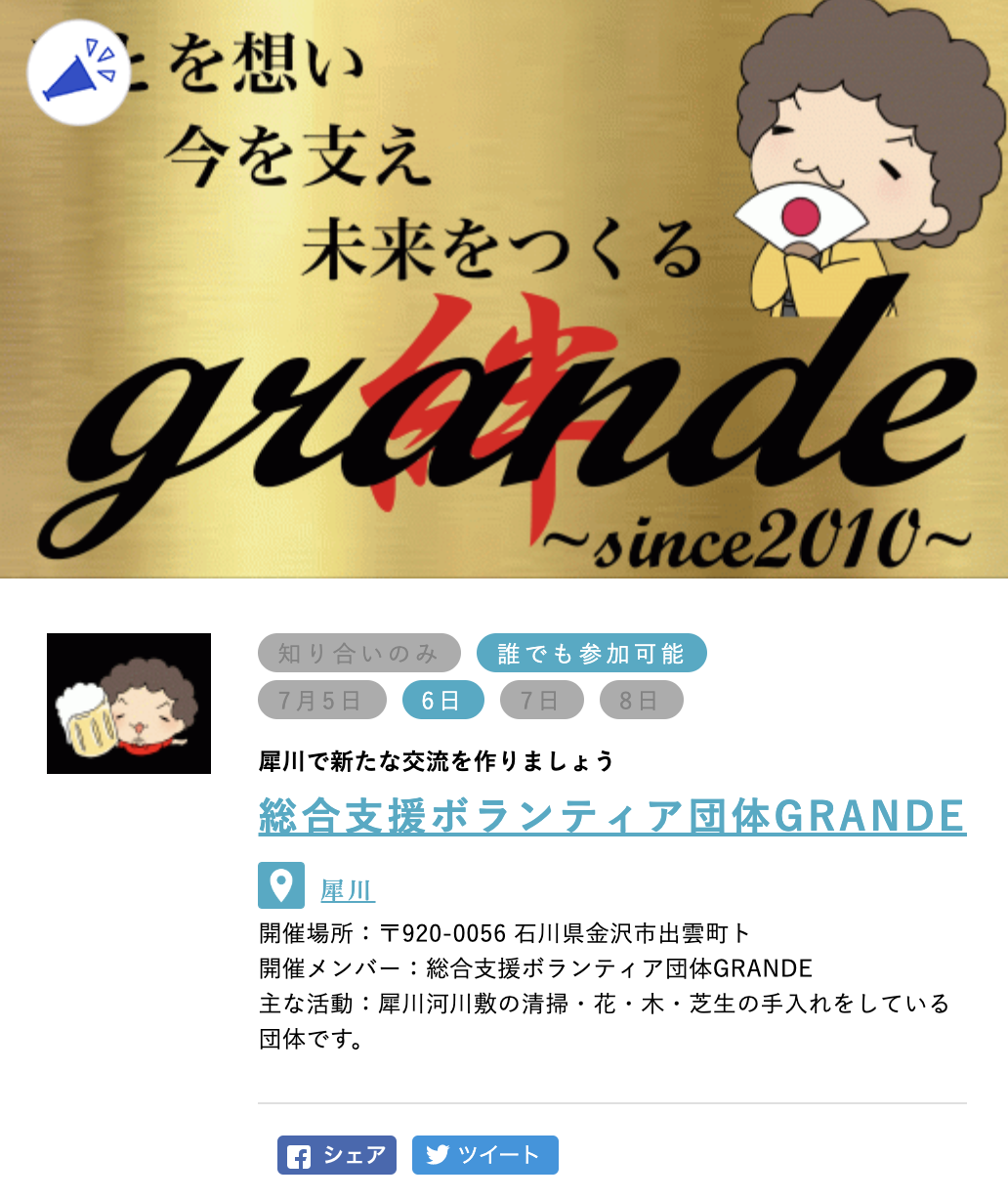Image resolution: width=1008 pixels, height=1200 pixels.
Task: Click the beer mug character thumbnail
Action: click(128, 705)
